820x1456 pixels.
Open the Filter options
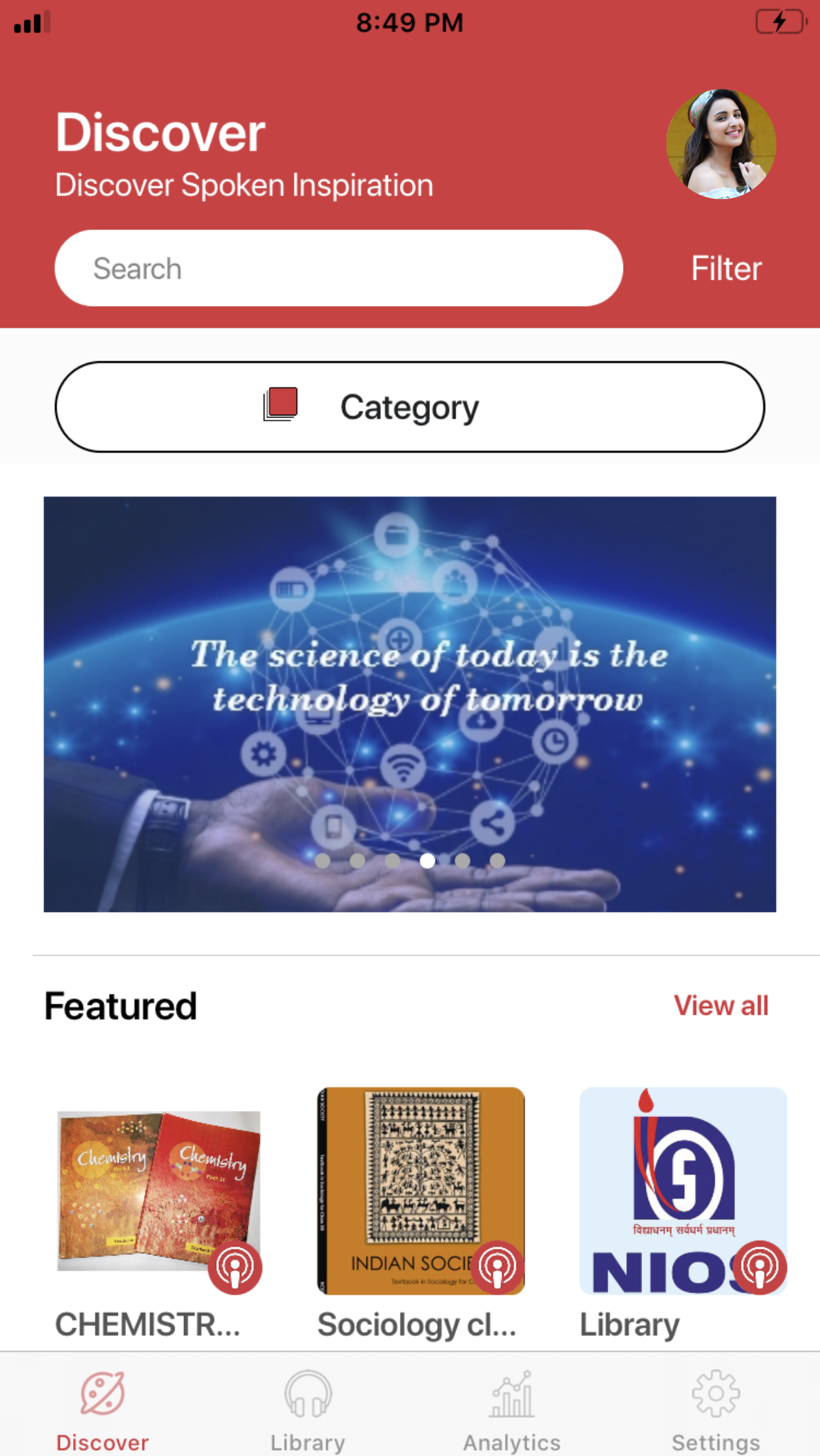726,268
